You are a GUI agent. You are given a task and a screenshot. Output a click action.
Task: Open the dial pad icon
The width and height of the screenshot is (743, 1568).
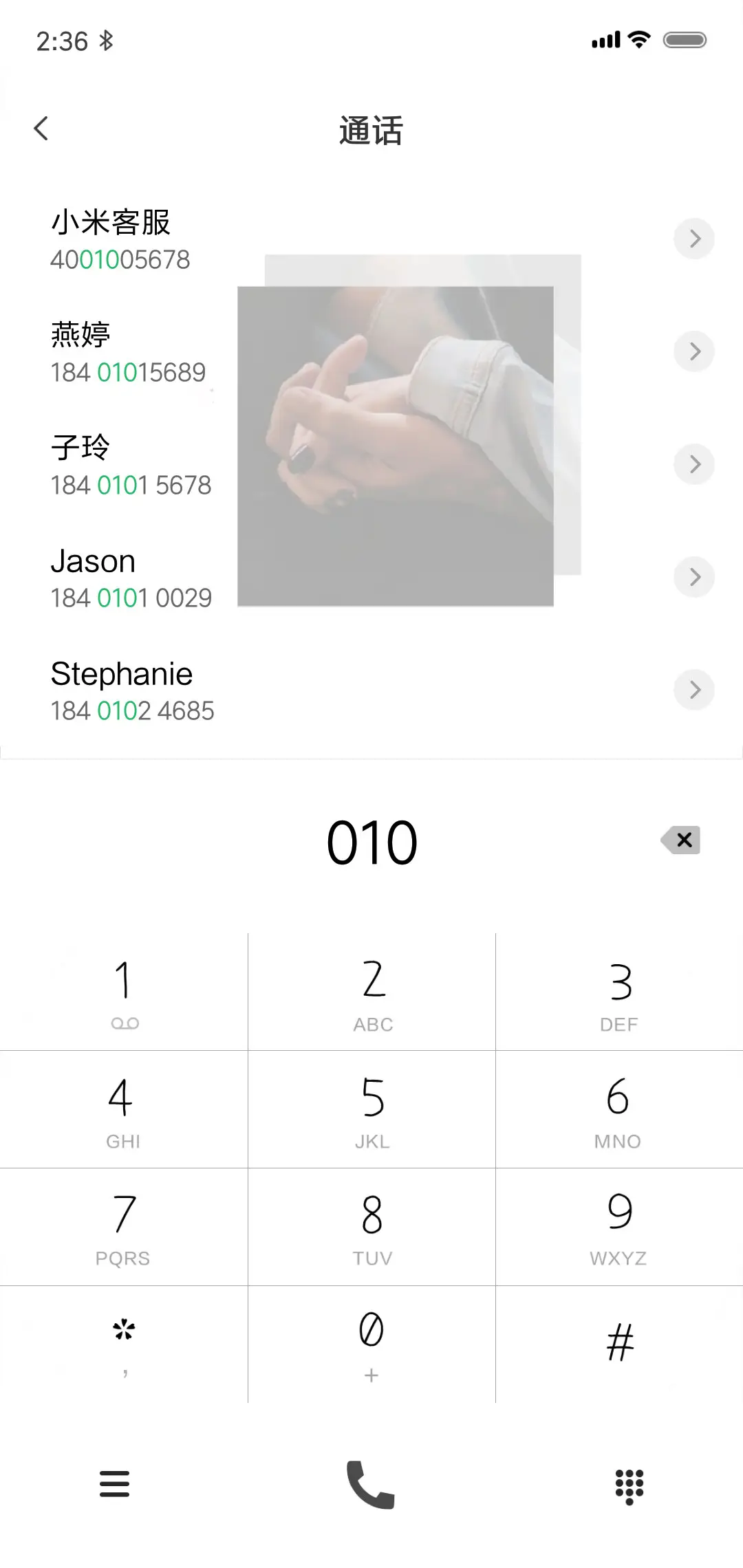click(x=628, y=1487)
